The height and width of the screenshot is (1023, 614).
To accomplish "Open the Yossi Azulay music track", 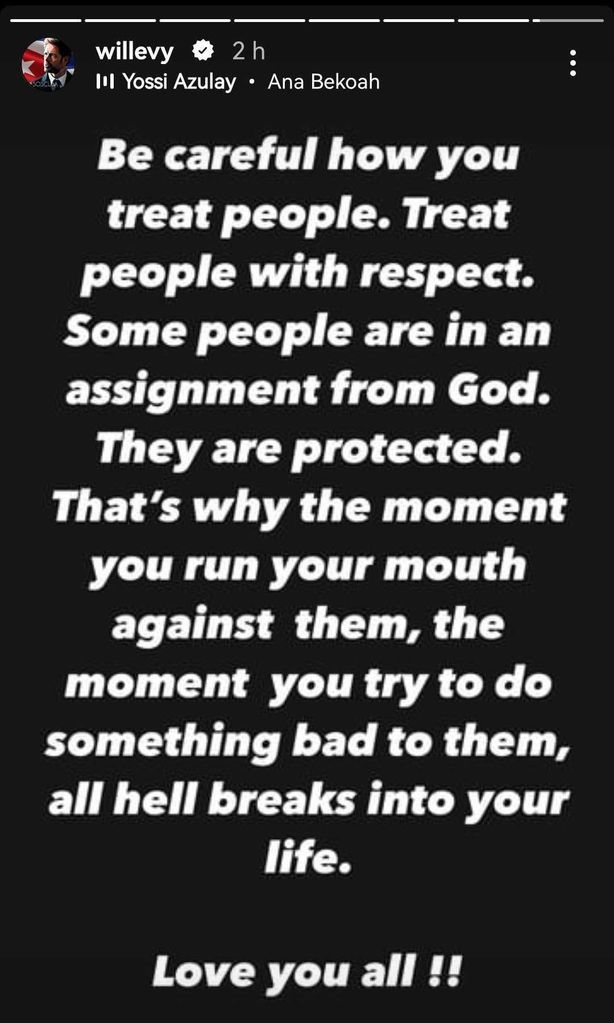I will click(178, 82).
